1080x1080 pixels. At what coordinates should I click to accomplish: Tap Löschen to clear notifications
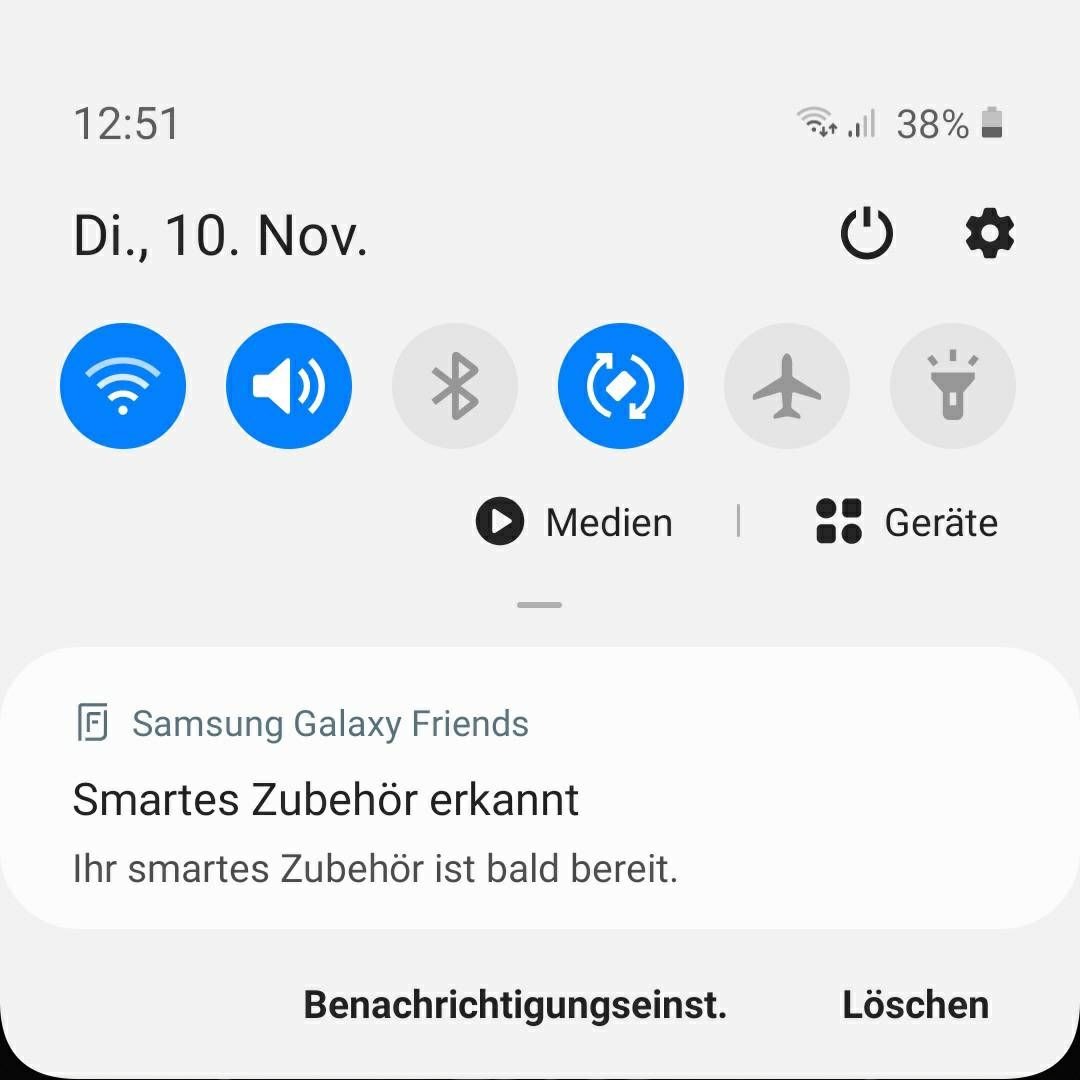tap(915, 1005)
